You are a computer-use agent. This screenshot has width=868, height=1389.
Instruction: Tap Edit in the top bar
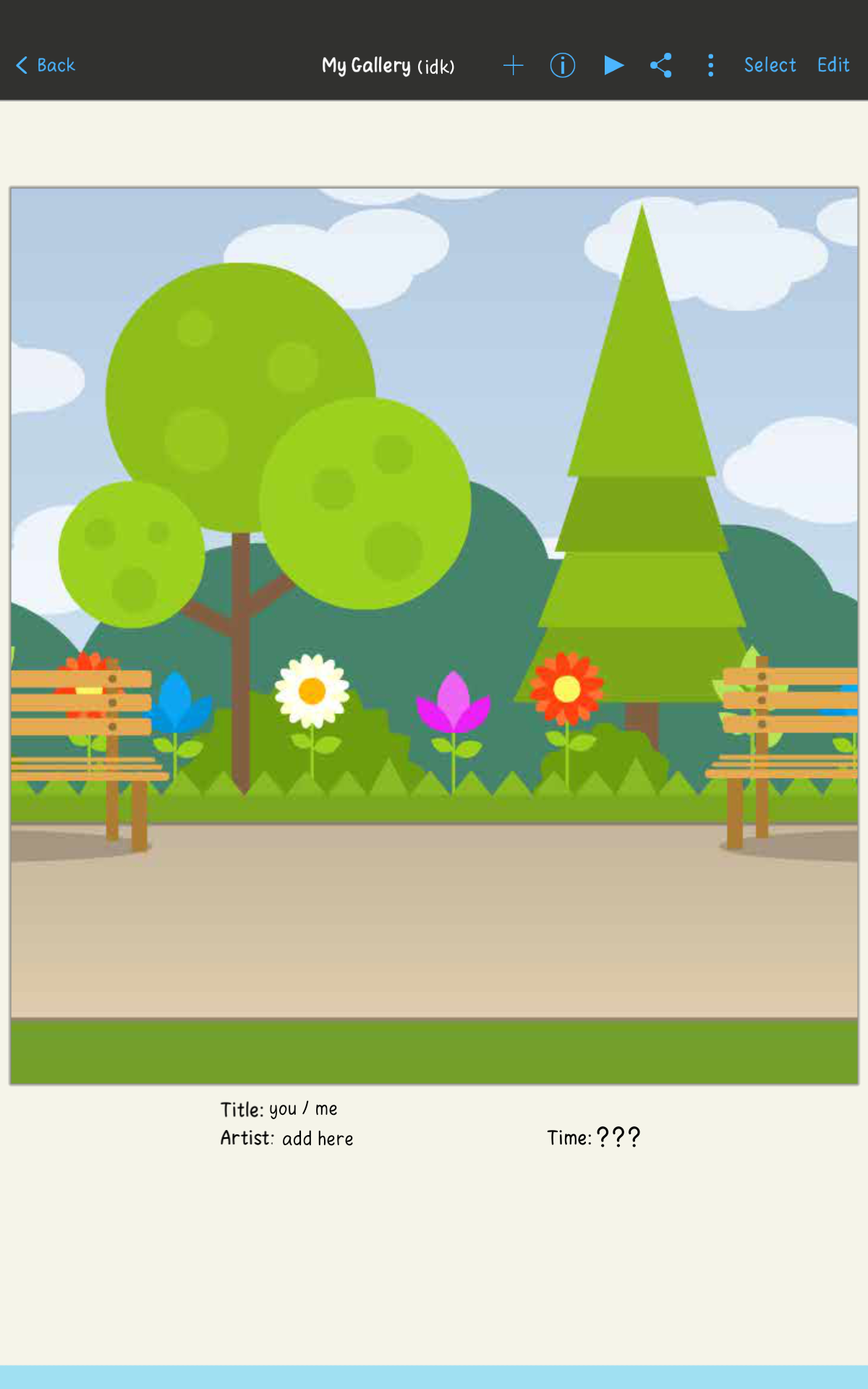point(833,65)
